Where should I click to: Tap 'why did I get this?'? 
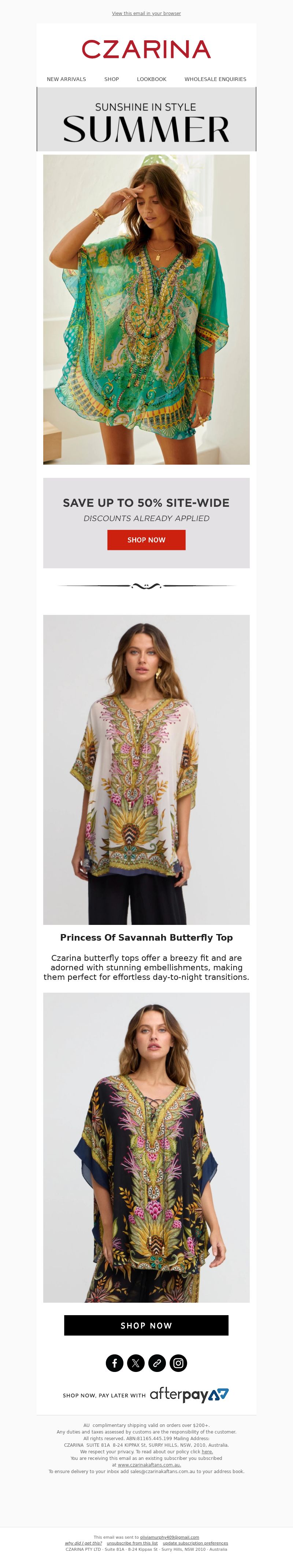coord(83,1543)
